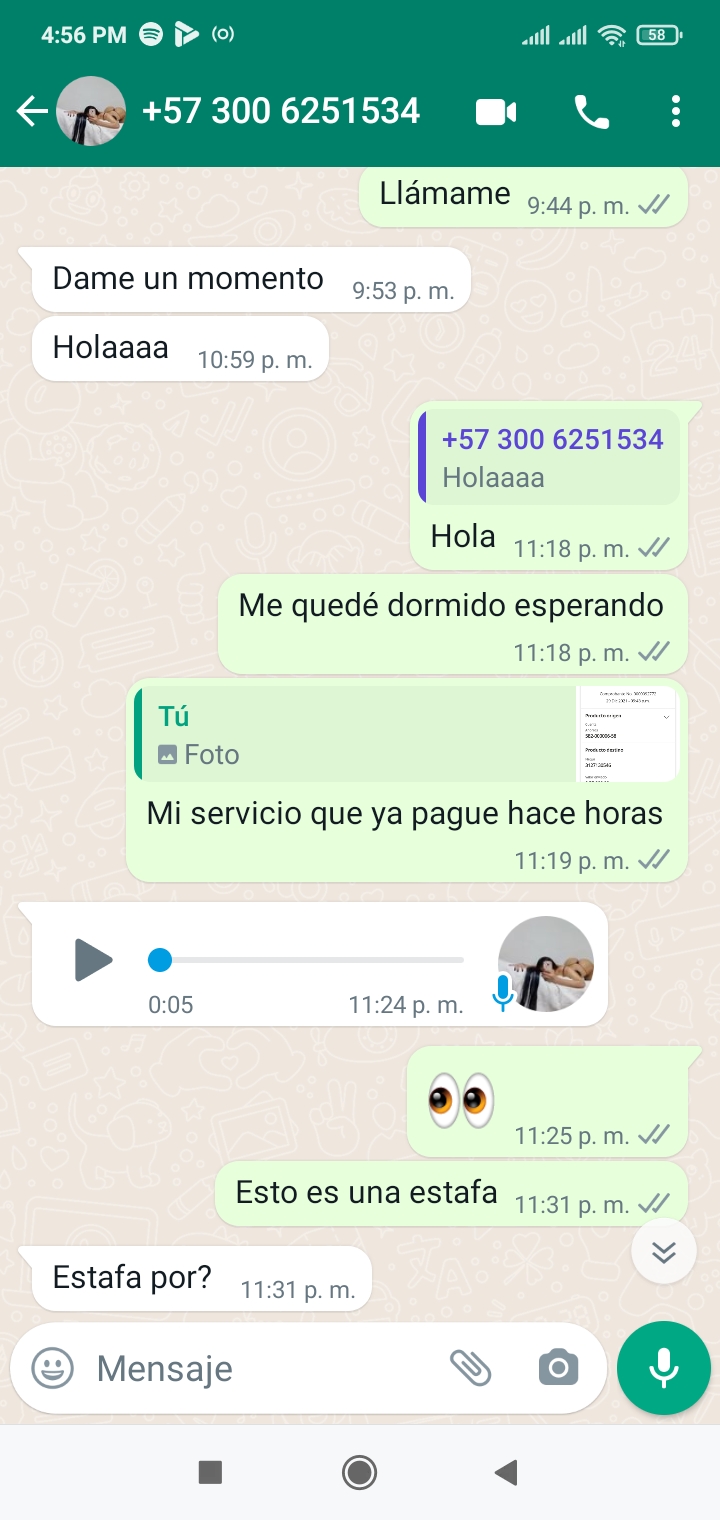720x1520 pixels.
Task: Start a voice call
Action: pyautogui.click(x=591, y=112)
